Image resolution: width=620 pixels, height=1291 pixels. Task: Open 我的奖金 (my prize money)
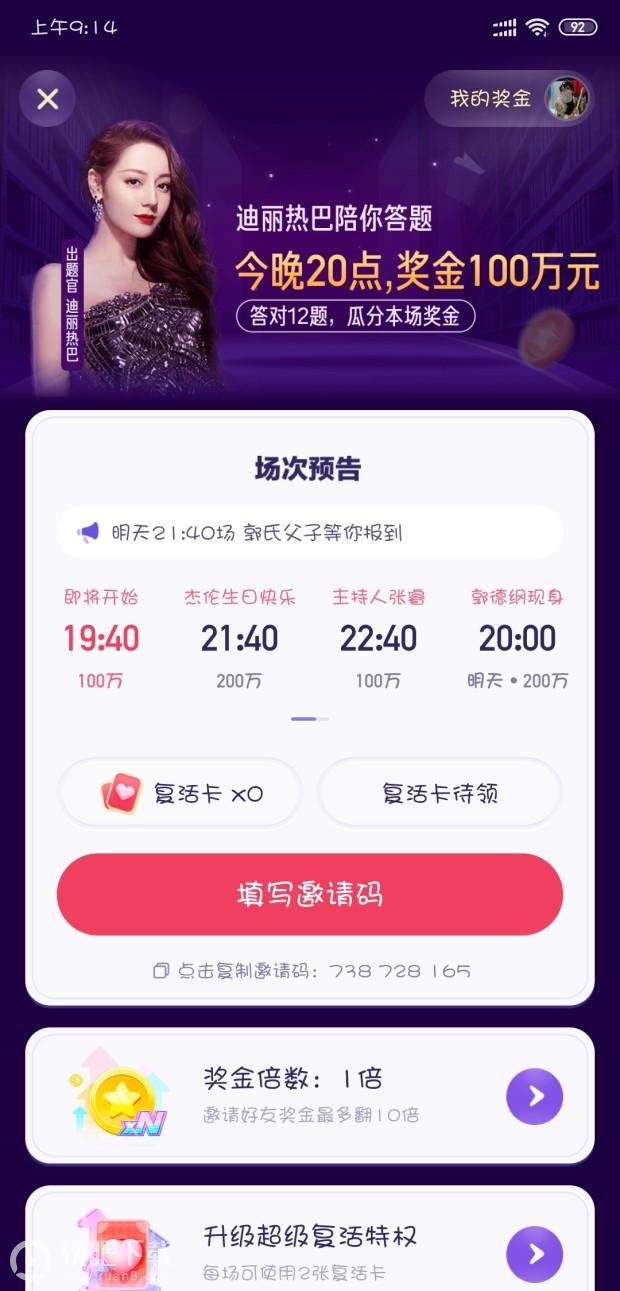tap(508, 99)
